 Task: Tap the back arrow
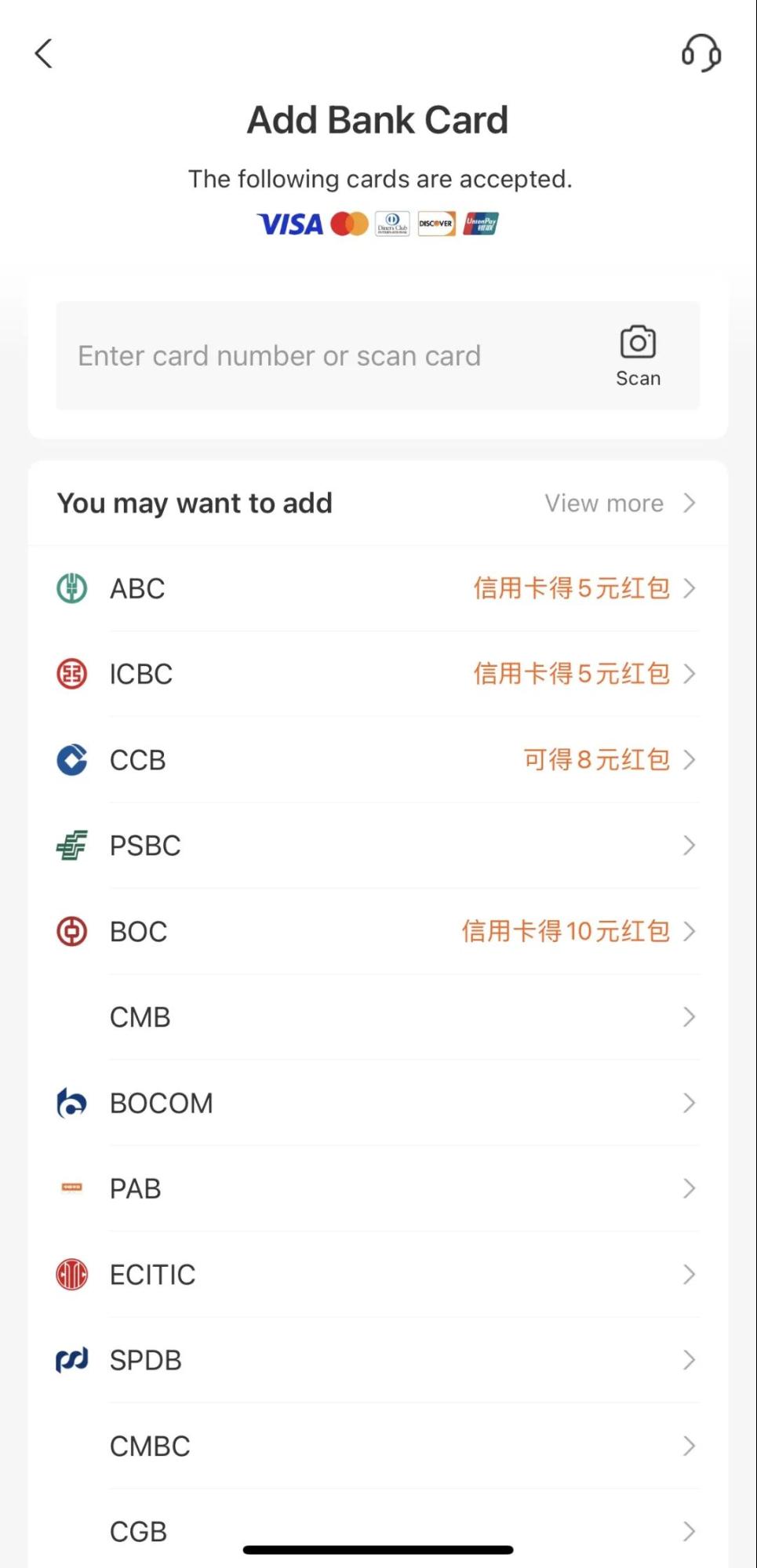[x=43, y=53]
